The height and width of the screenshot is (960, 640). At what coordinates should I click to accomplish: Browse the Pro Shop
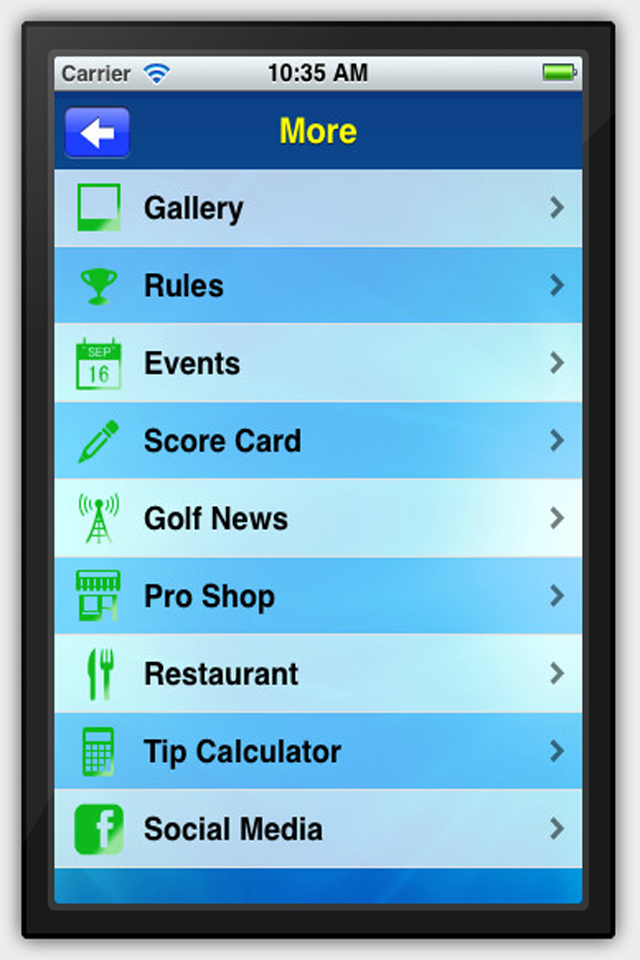318,596
